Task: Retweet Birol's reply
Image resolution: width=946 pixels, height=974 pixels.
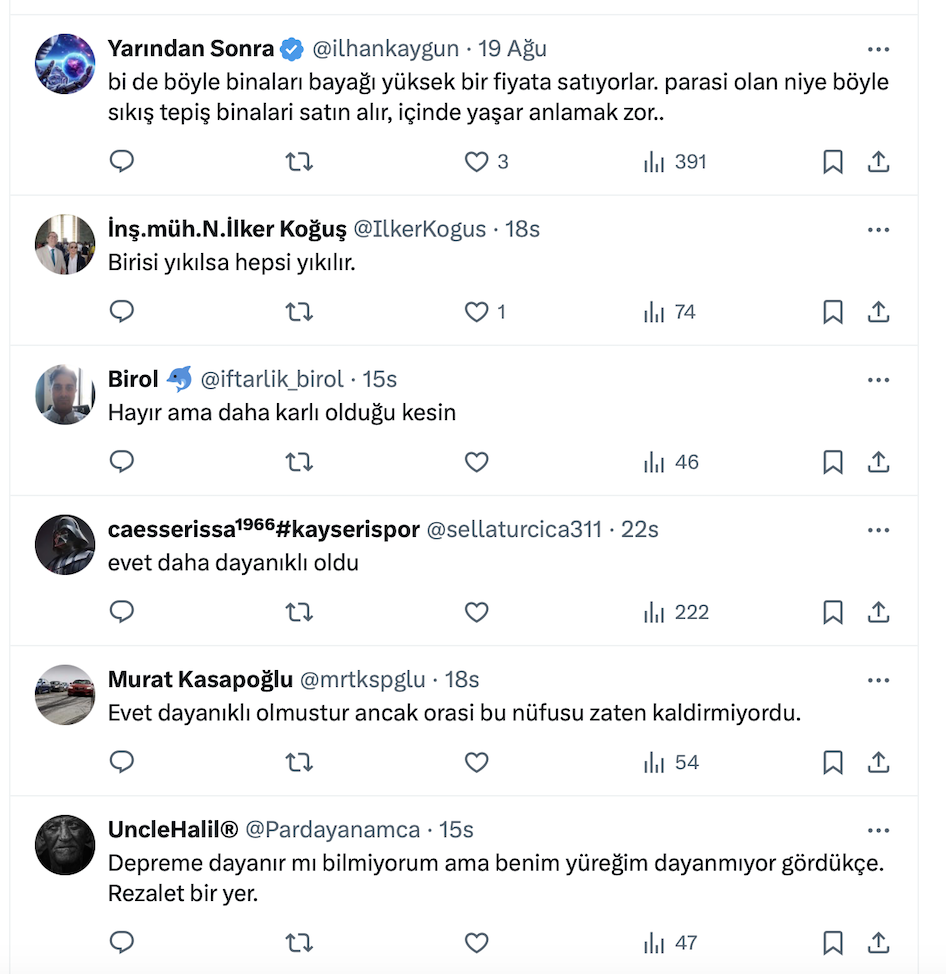Action: 299,462
